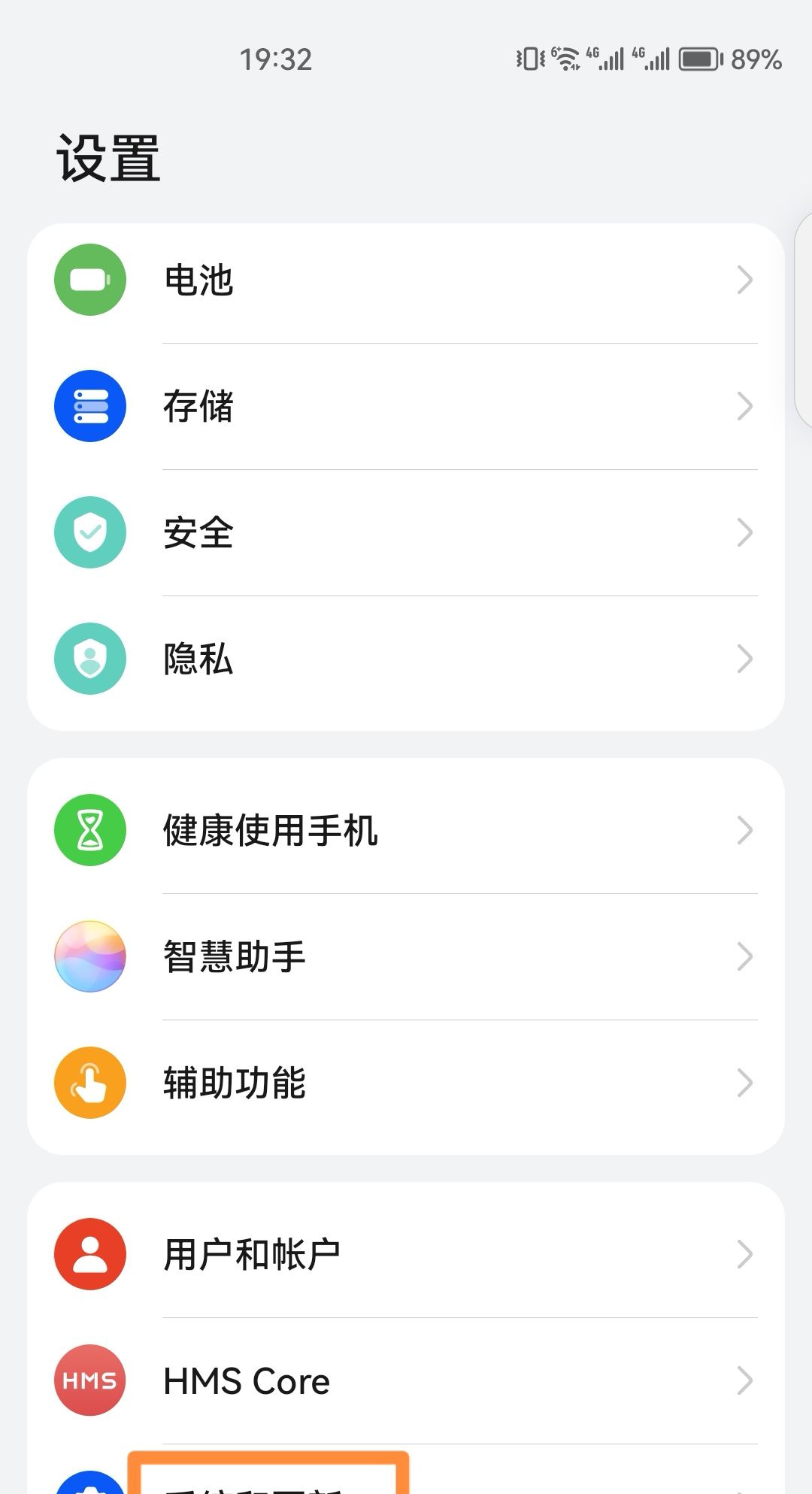The width and height of the screenshot is (812, 1494).
Task: Open 健康使用手机 digital wellbeing
Action: point(406,831)
